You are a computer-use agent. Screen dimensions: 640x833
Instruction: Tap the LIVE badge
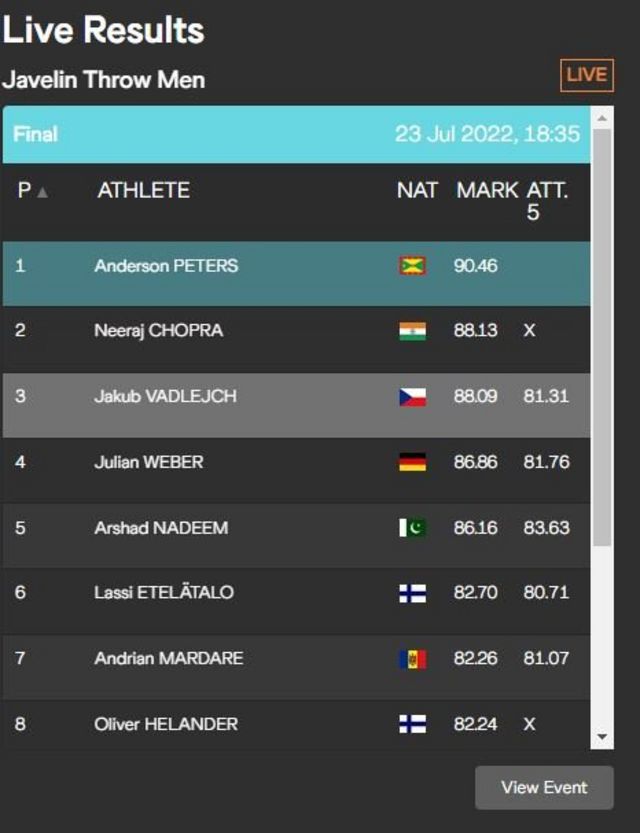(587, 75)
